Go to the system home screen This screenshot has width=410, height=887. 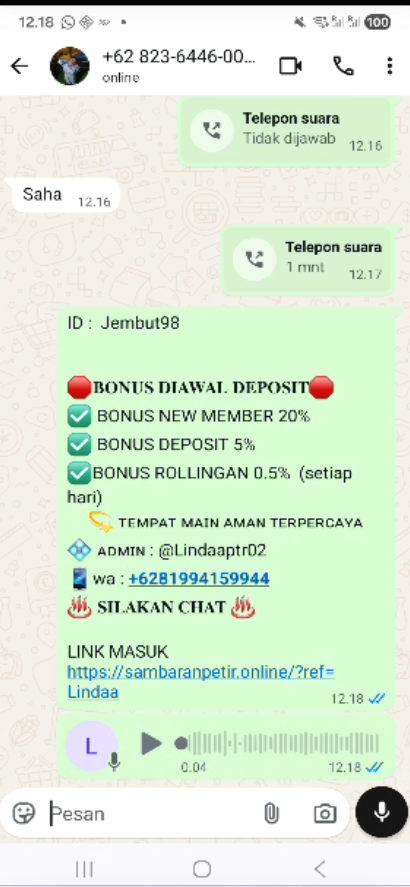(202, 868)
